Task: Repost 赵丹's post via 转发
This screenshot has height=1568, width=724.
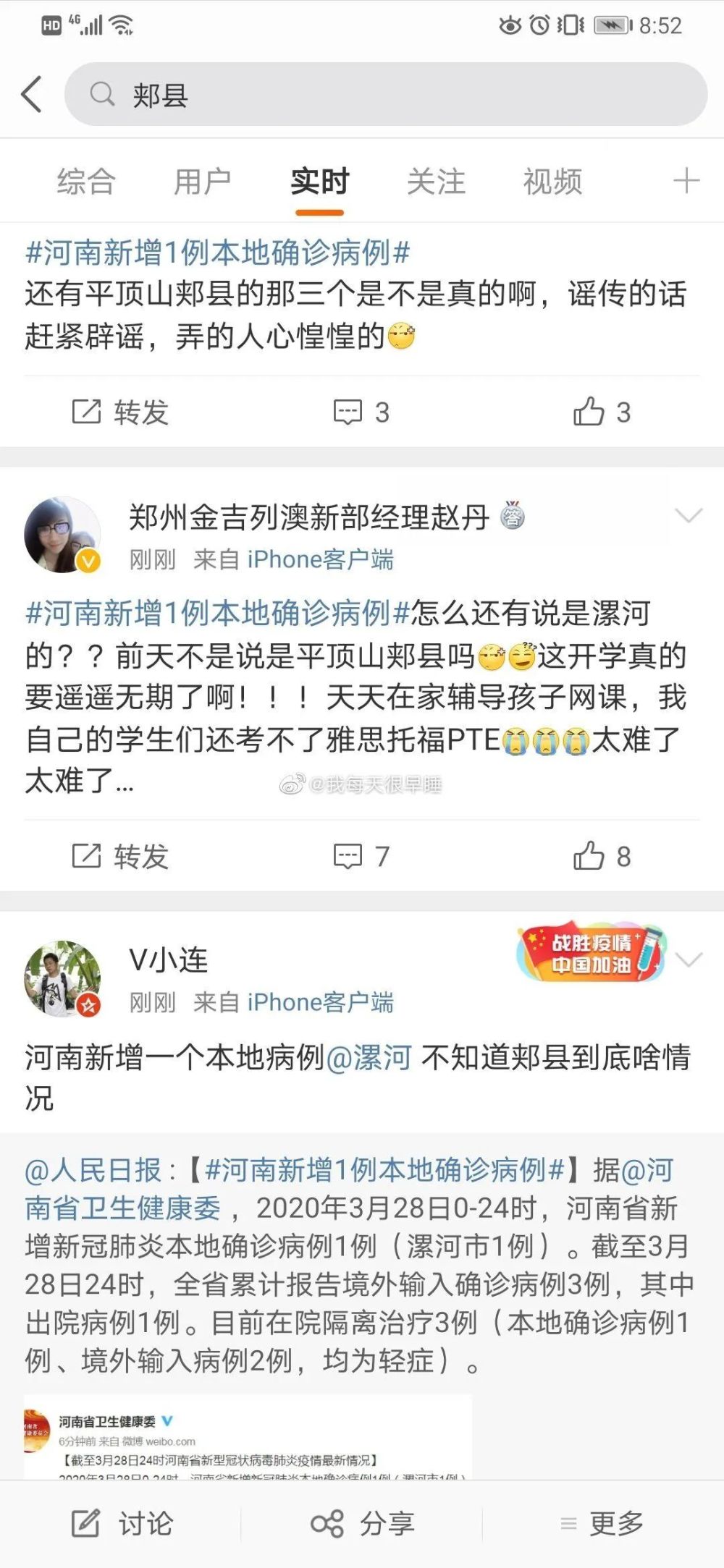Action: coord(120,856)
